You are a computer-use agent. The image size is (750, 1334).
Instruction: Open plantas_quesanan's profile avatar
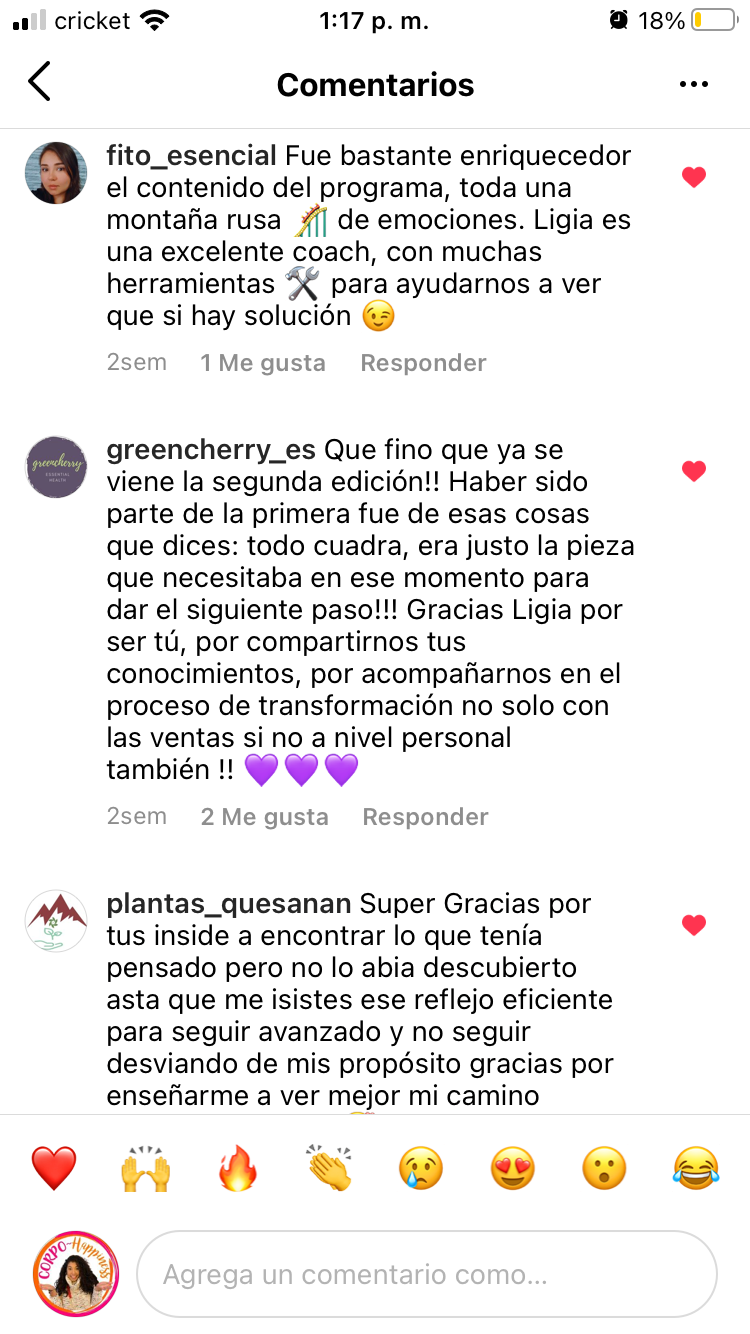point(56,921)
